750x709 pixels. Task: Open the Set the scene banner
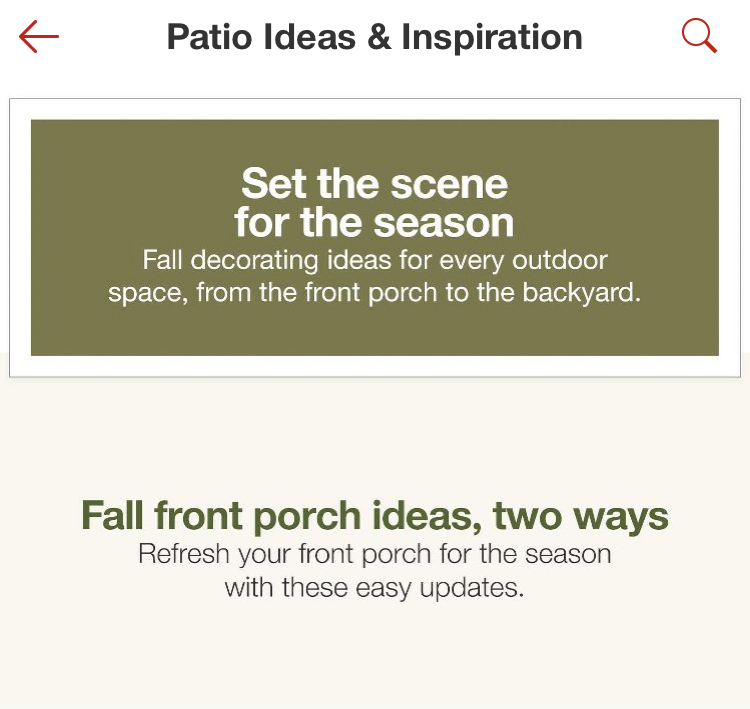(x=375, y=237)
